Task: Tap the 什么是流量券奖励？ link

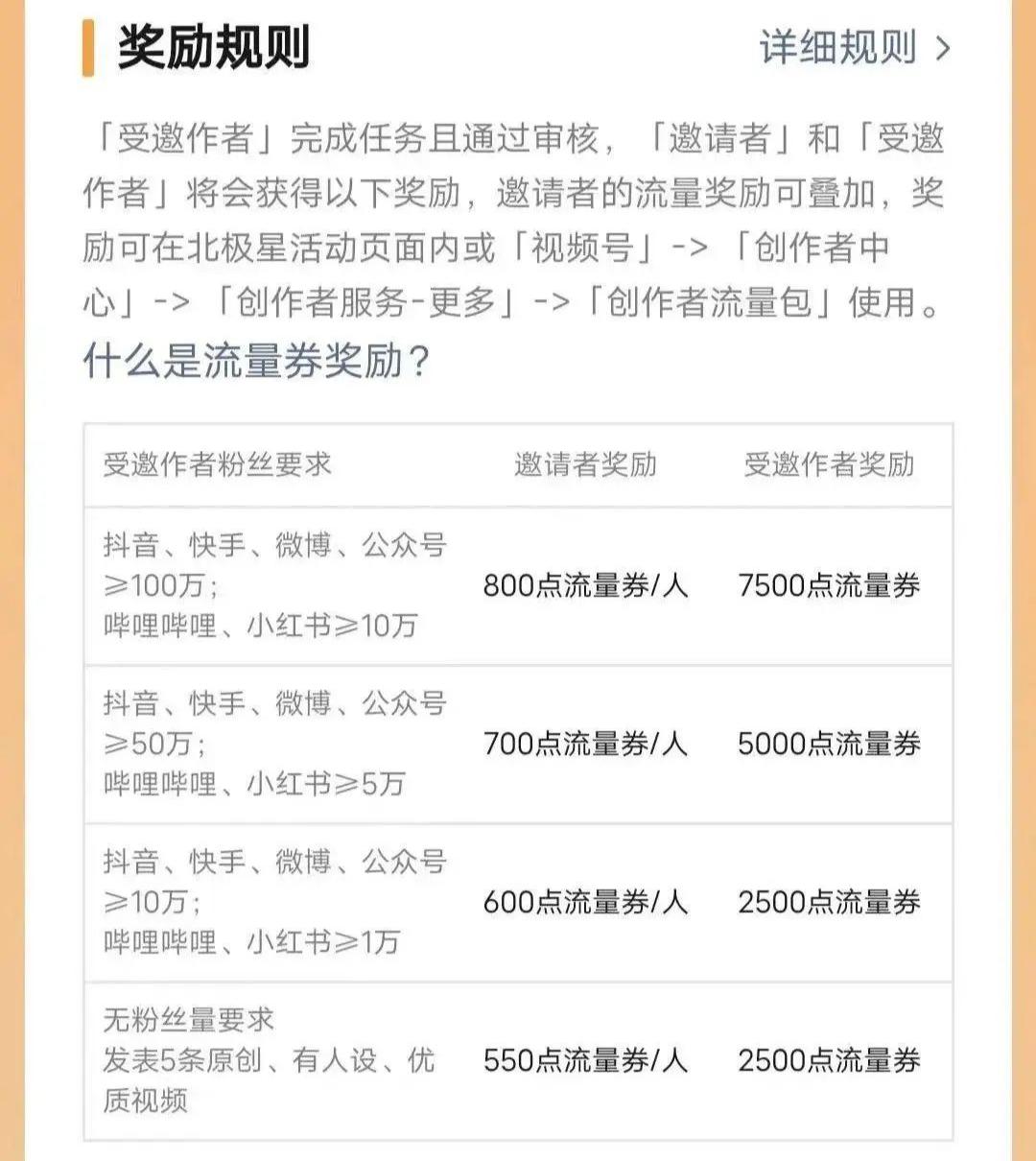Action: click(x=257, y=362)
